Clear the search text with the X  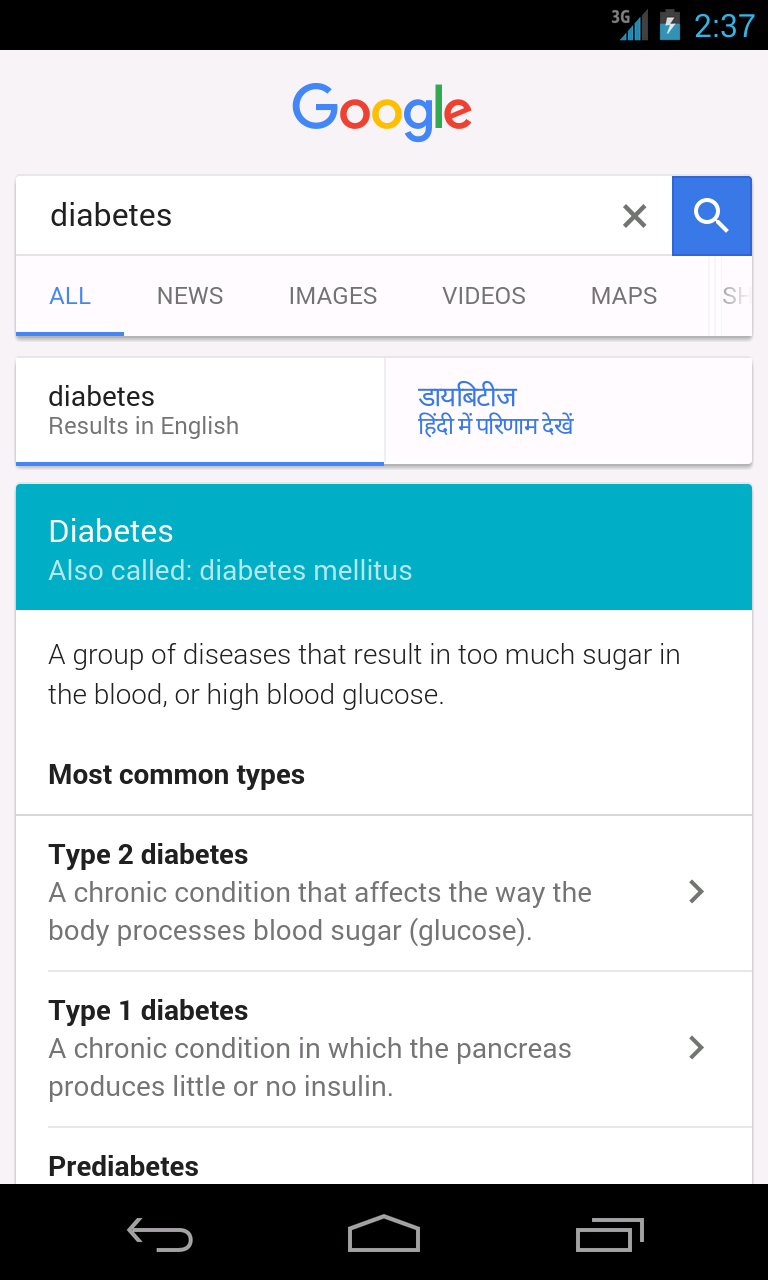(x=634, y=216)
